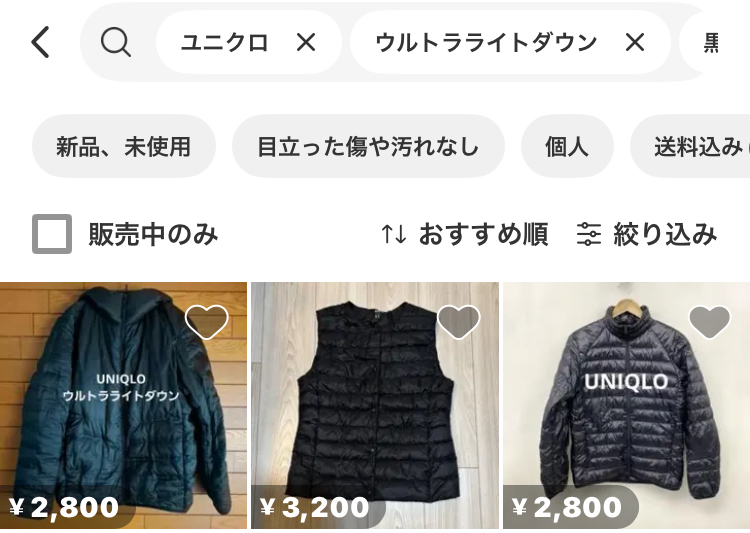Select the 目立った傷や汚れなし filter chip
This screenshot has height=533, width=750.
tap(368, 147)
